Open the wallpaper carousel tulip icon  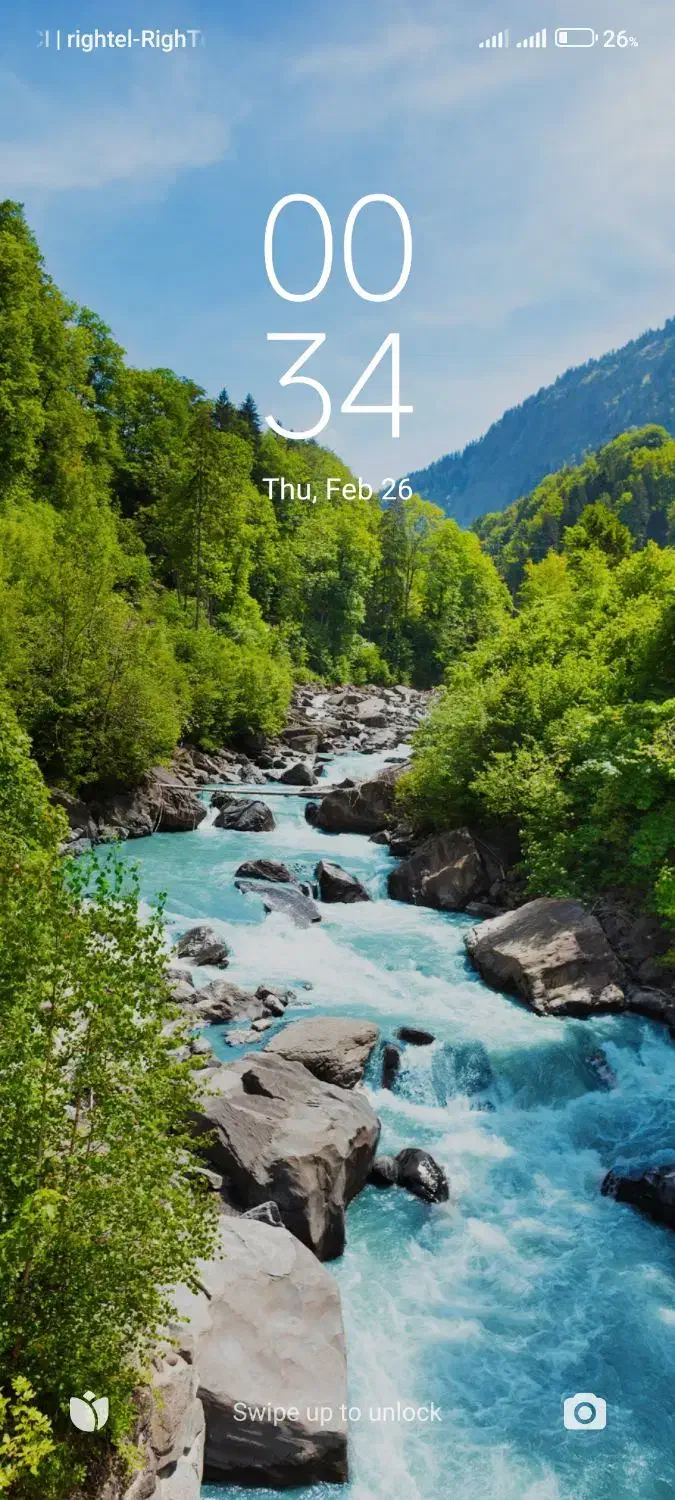click(x=89, y=1411)
